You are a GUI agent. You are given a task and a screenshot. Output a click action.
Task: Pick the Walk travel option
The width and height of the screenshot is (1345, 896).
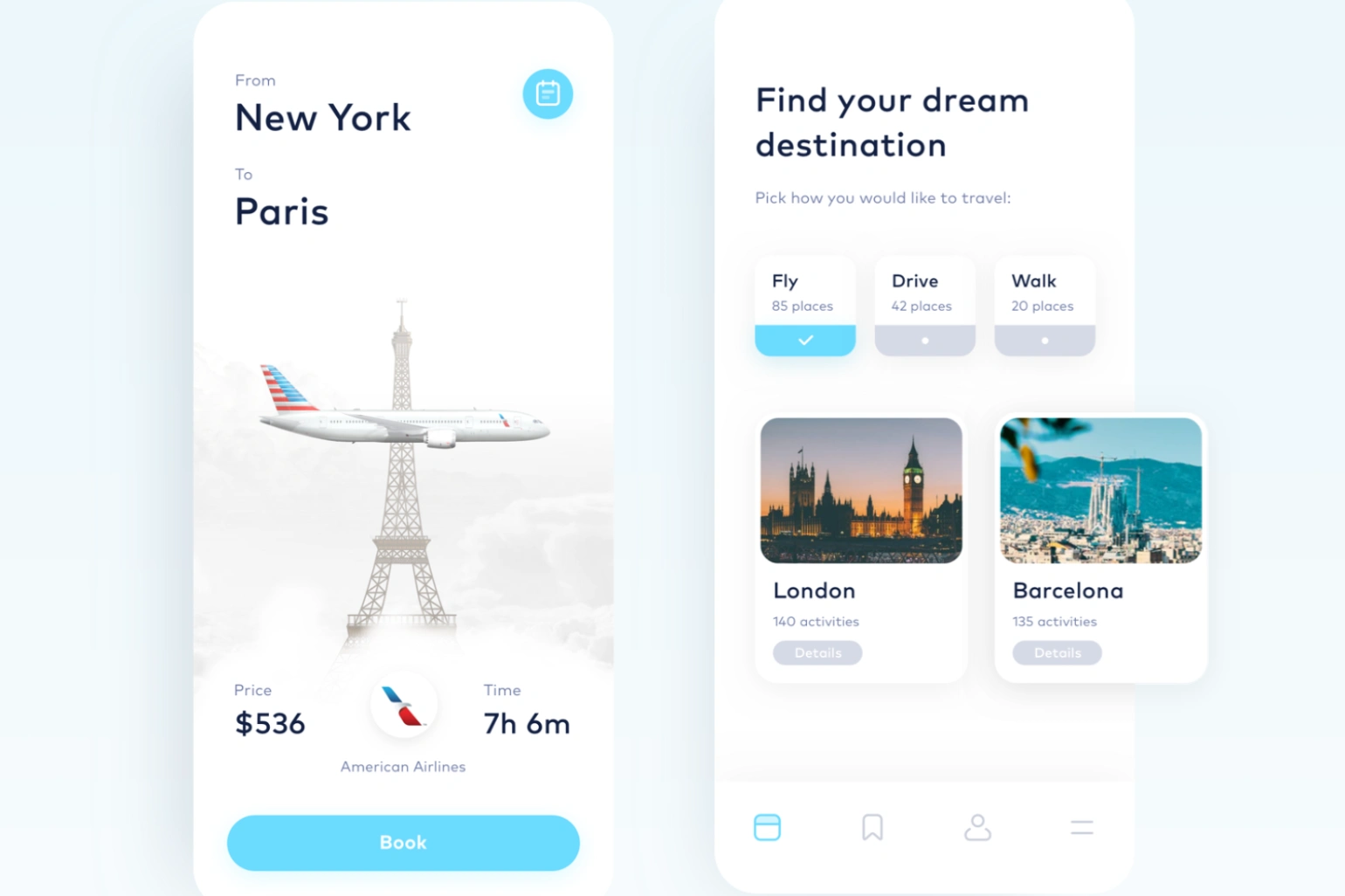1044,306
